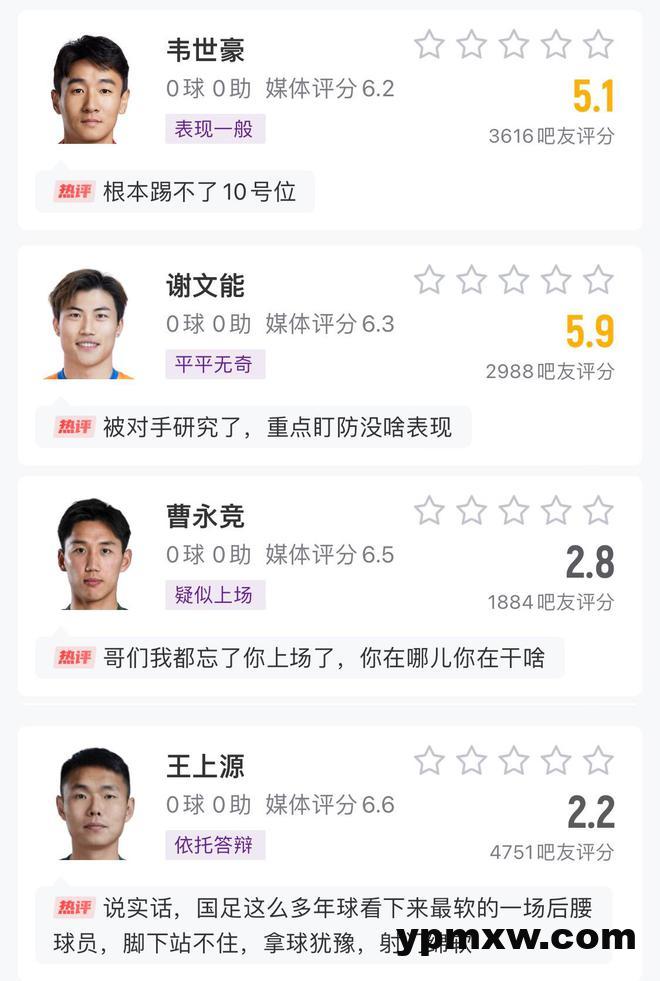Viewport: 660px width, 981px height.
Task: Rate 王上源 two stars
Action: [x=471, y=761]
